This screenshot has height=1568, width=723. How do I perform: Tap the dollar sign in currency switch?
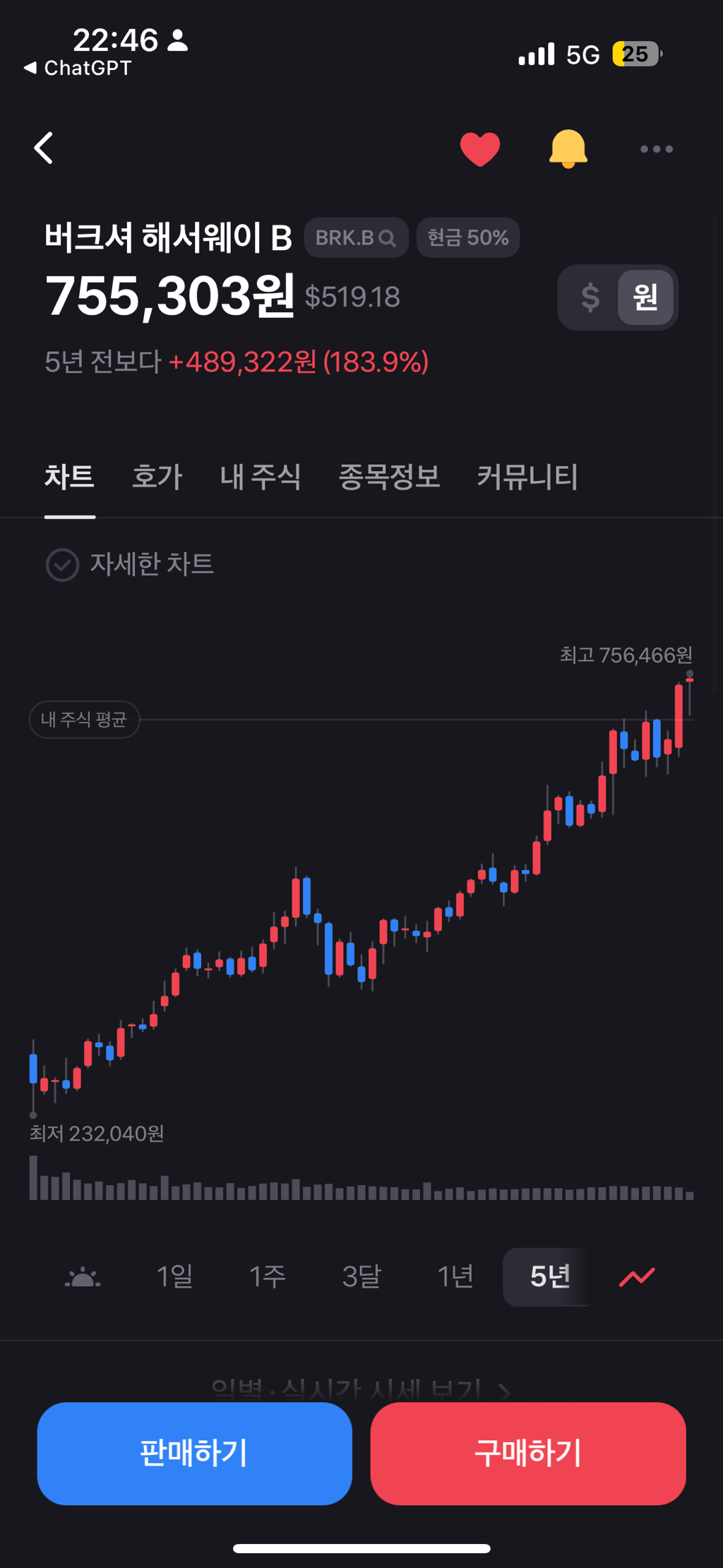tap(591, 297)
